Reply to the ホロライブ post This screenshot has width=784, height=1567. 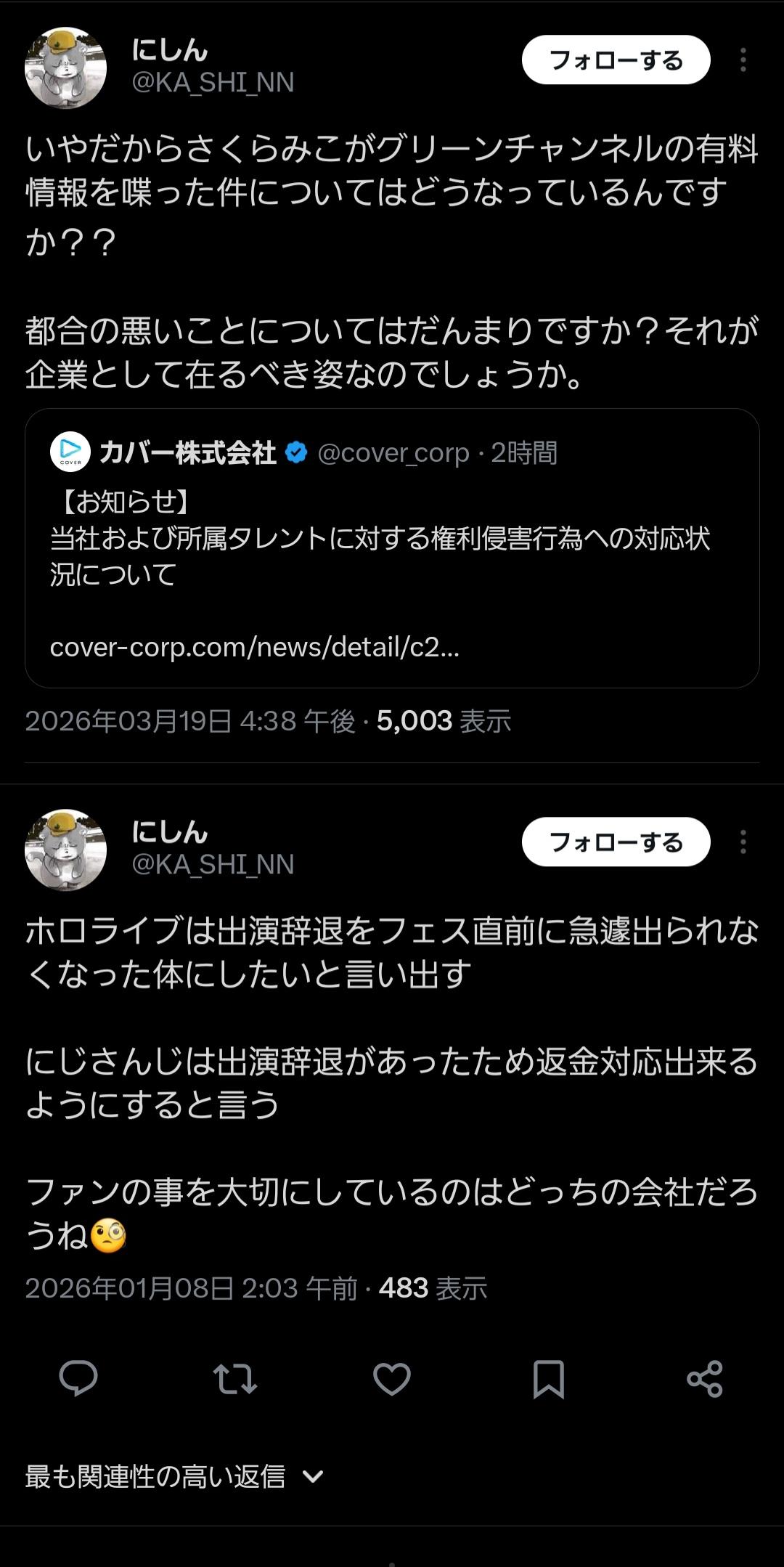(78, 1378)
